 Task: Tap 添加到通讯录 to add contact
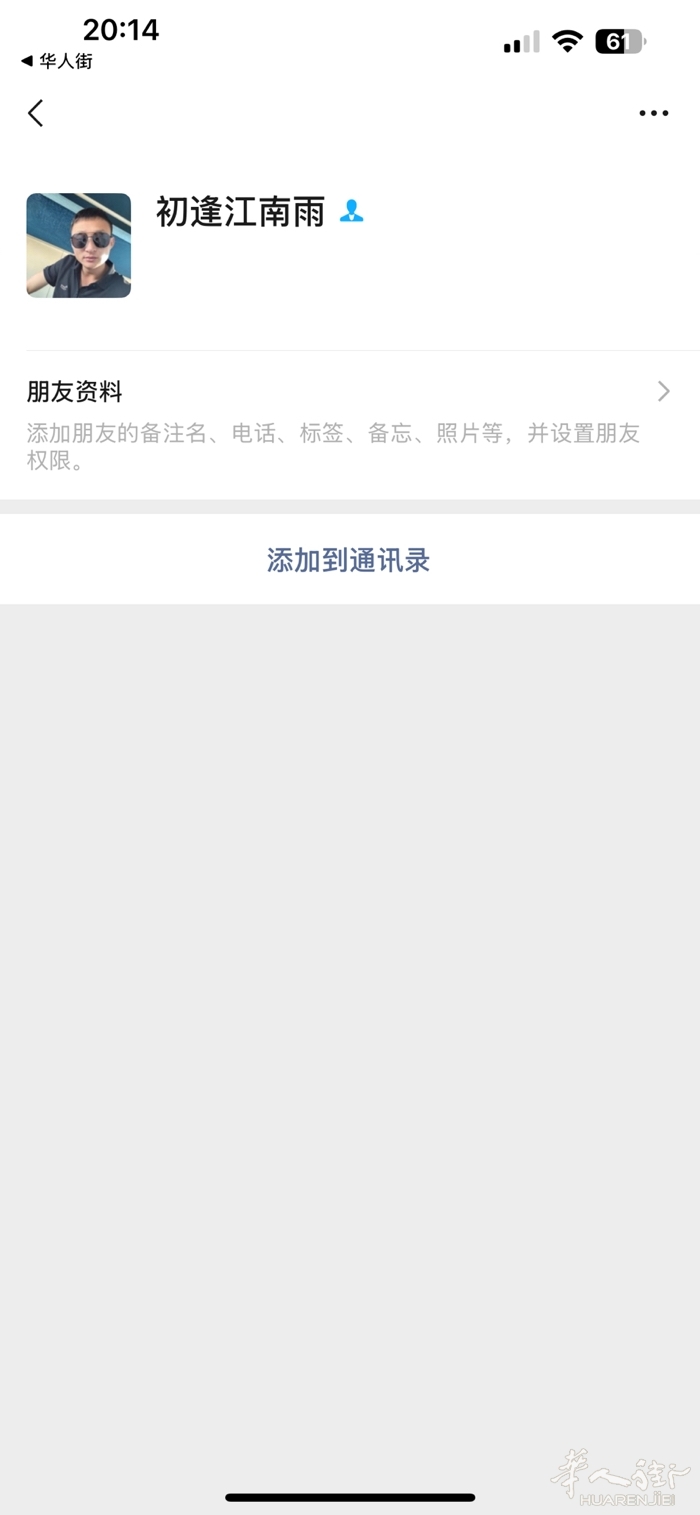click(348, 560)
